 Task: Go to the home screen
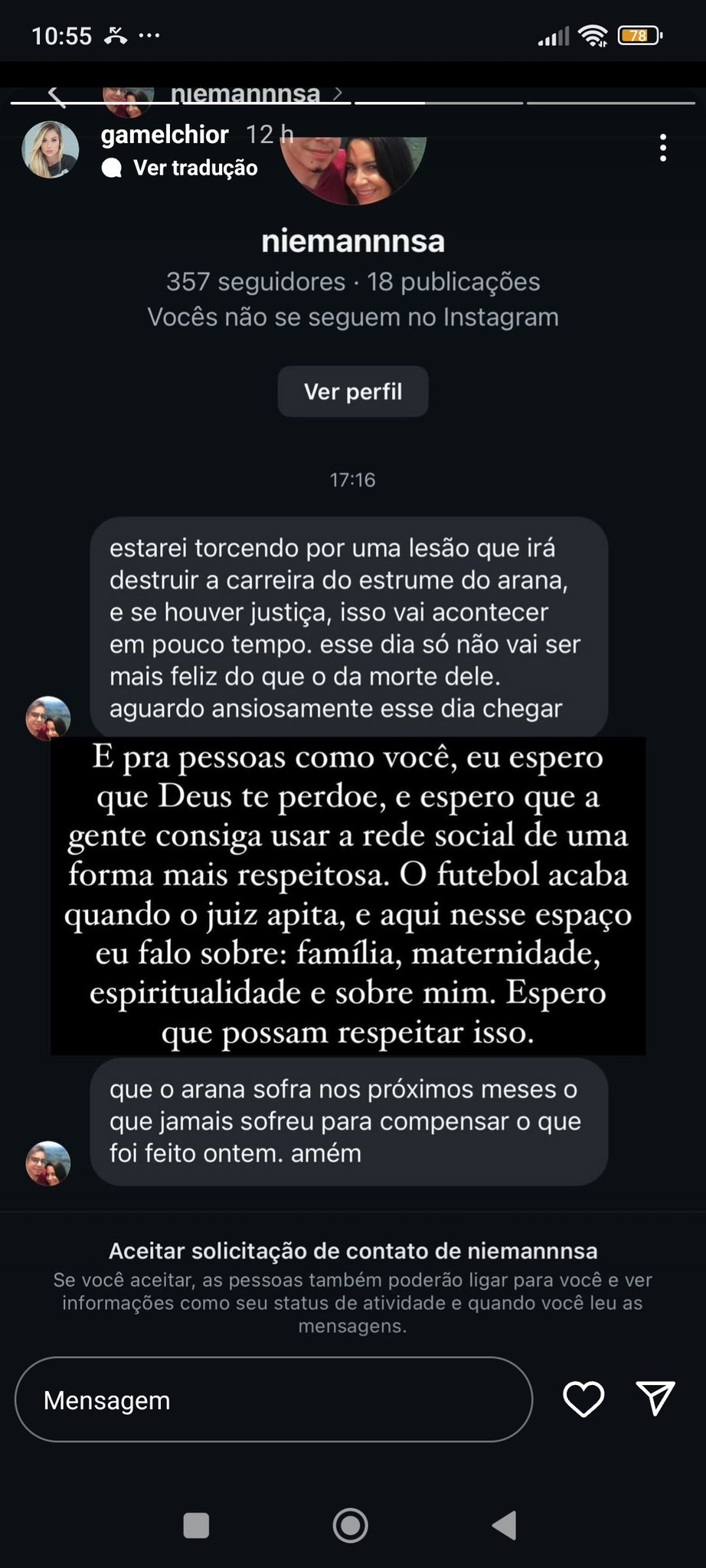click(351, 1525)
